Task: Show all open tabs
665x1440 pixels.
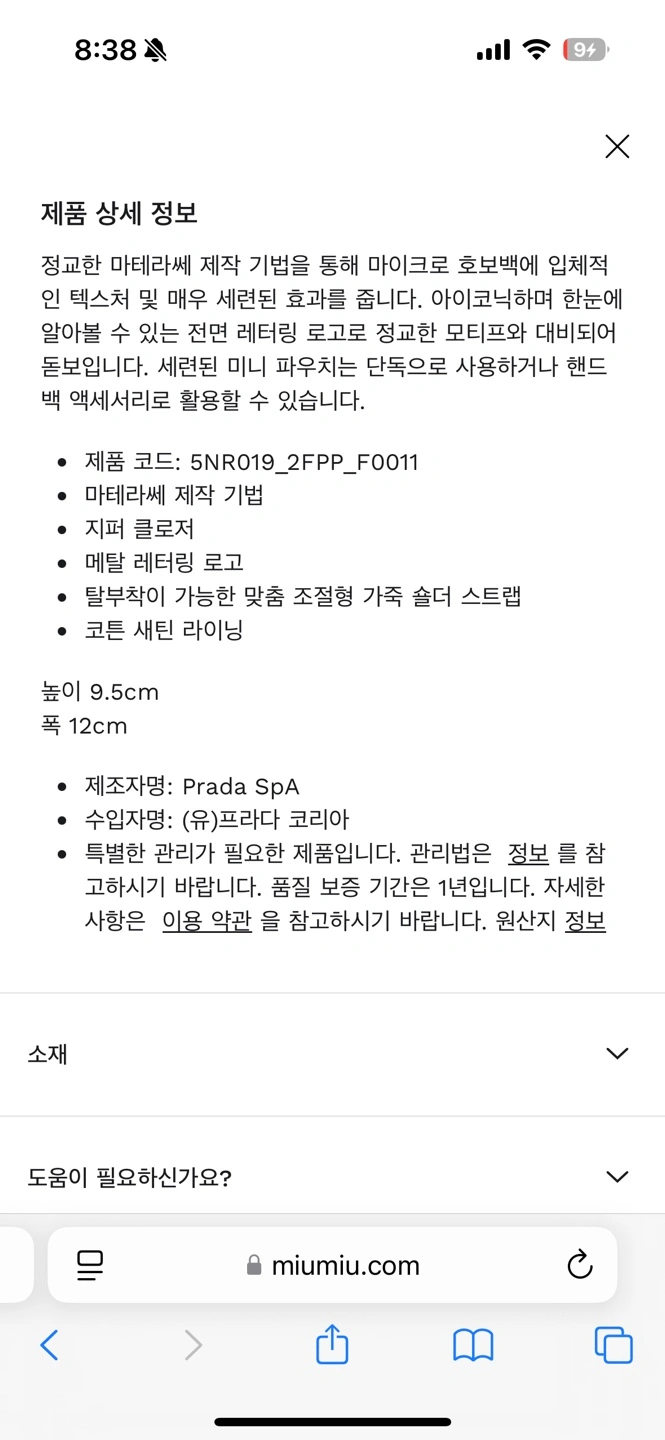Action: click(613, 1345)
